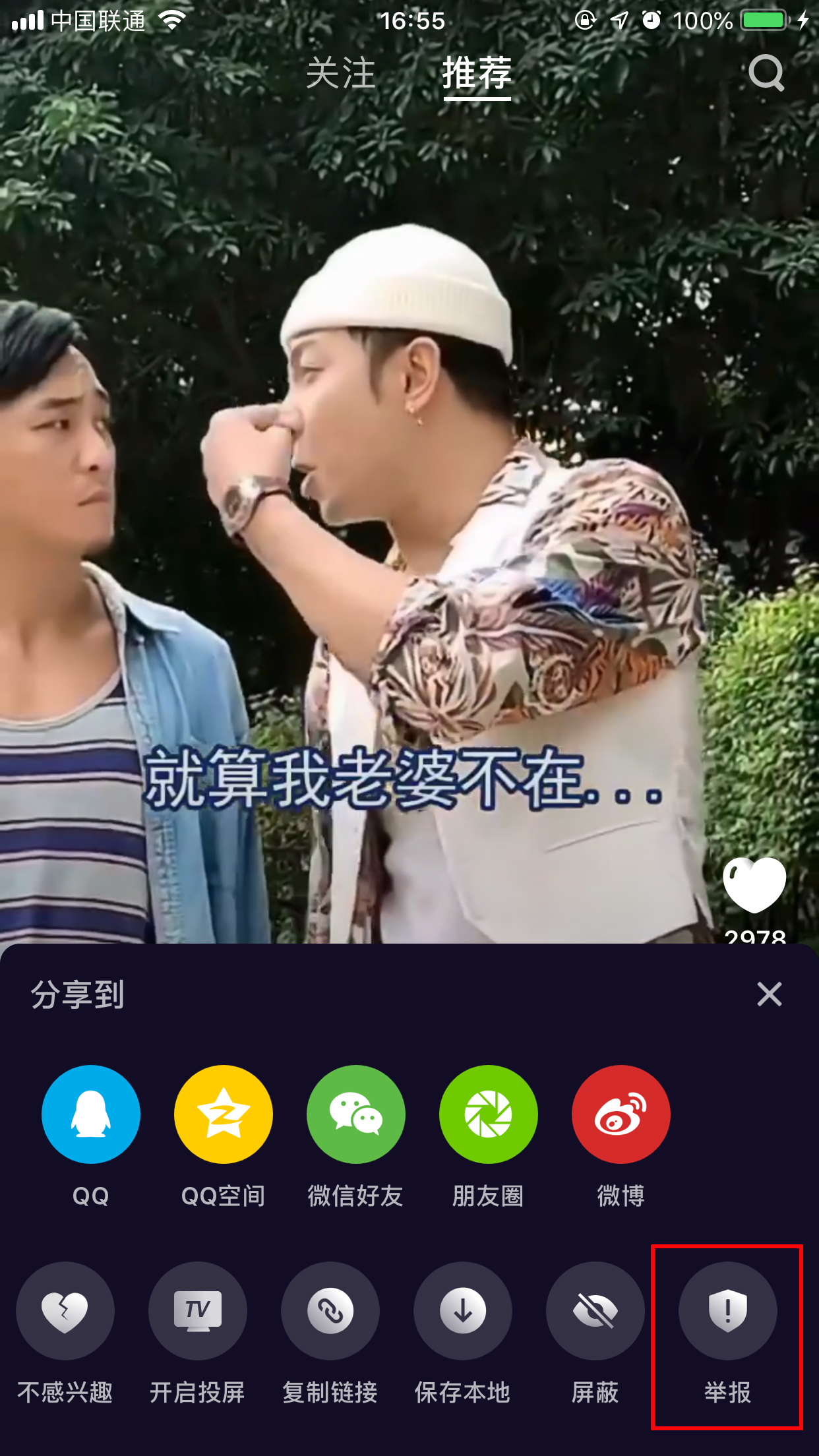Share to 朋友圈 (WeChat Moments)

(488, 1113)
